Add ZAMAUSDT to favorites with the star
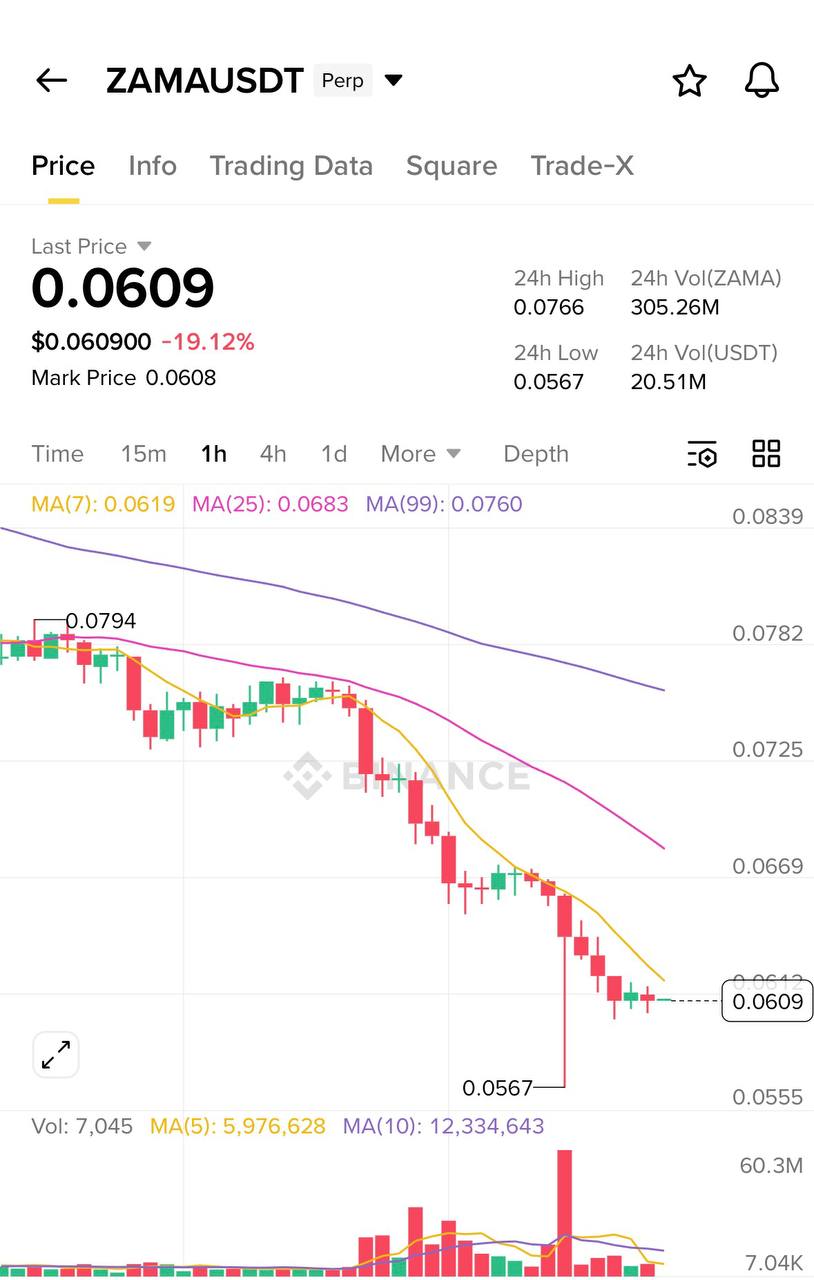 [x=689, y=81]
